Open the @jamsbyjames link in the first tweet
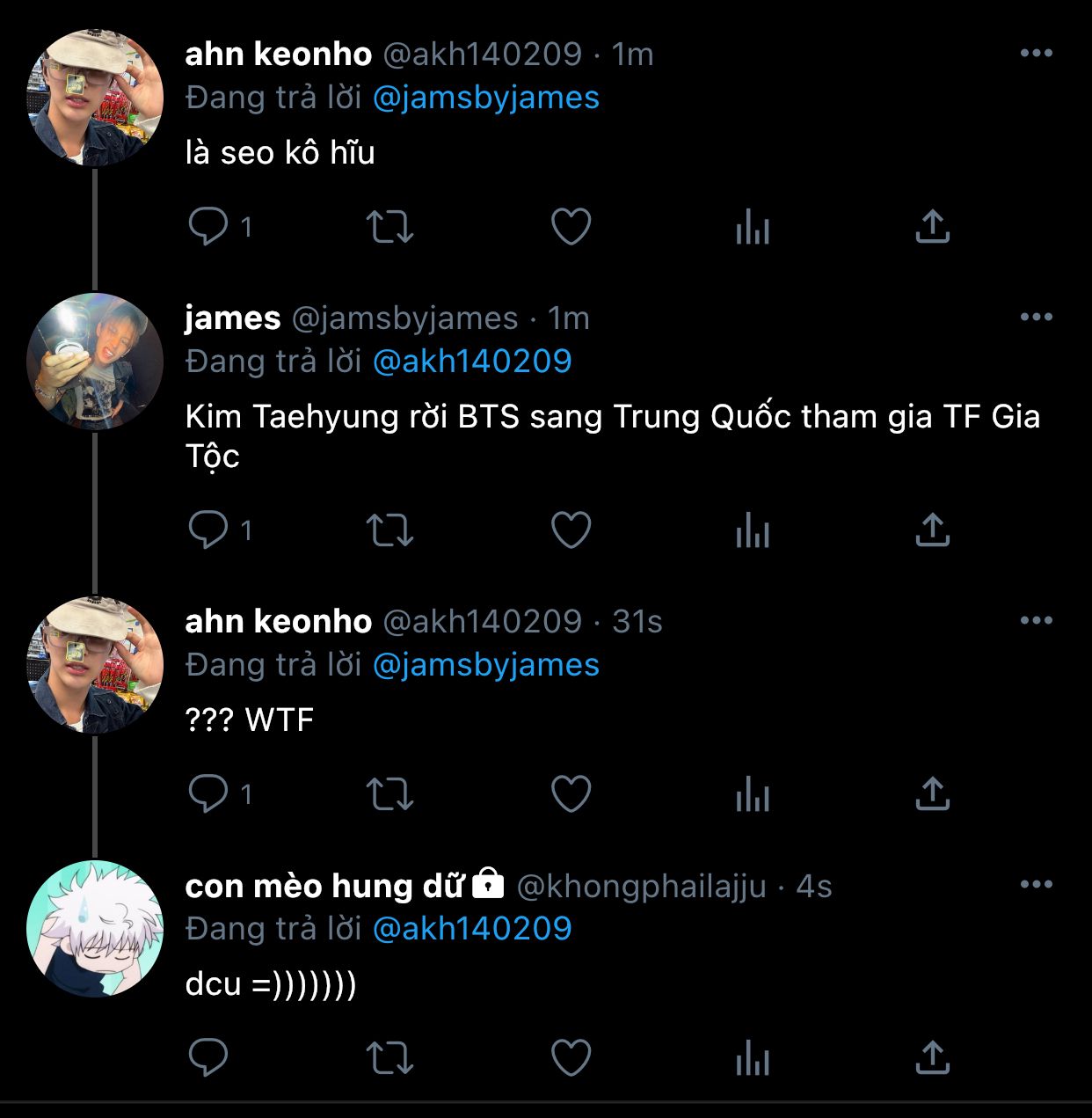Viewport: 1092px width, 1118px height. (485, 98)
